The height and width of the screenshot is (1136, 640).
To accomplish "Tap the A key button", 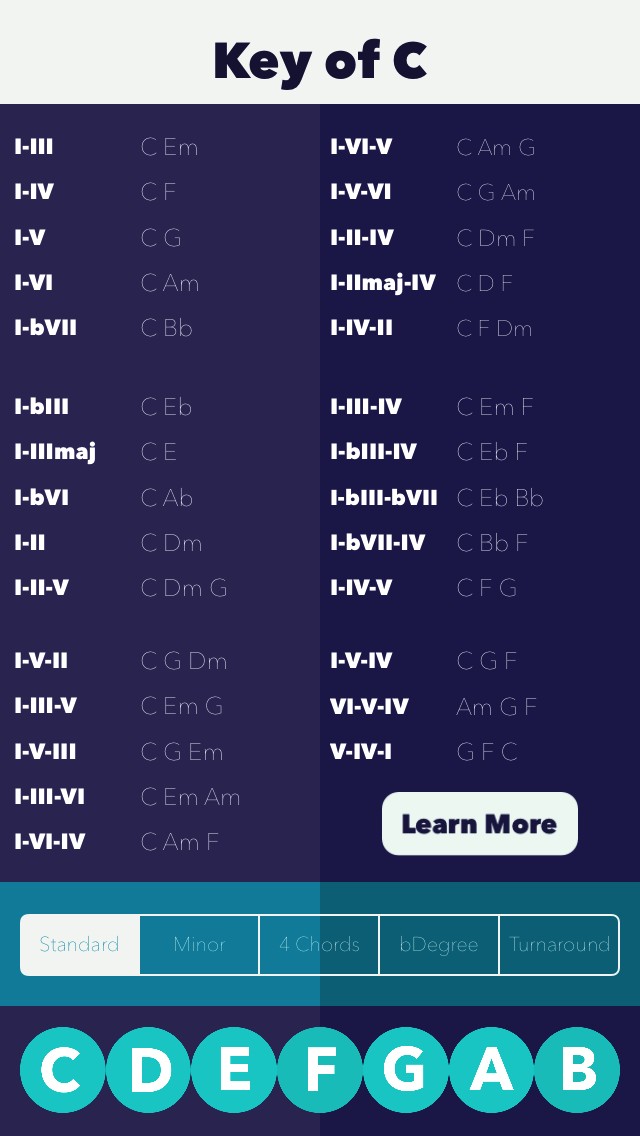I will click(491, 1069).
